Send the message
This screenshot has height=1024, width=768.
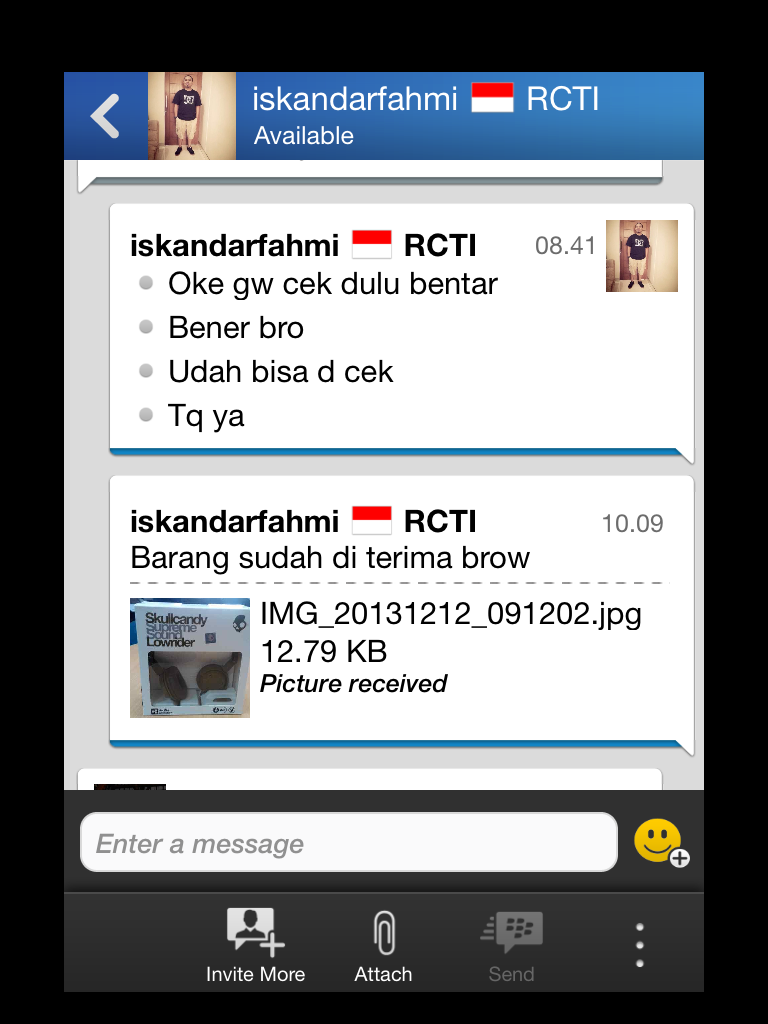(x=511, y=944)
